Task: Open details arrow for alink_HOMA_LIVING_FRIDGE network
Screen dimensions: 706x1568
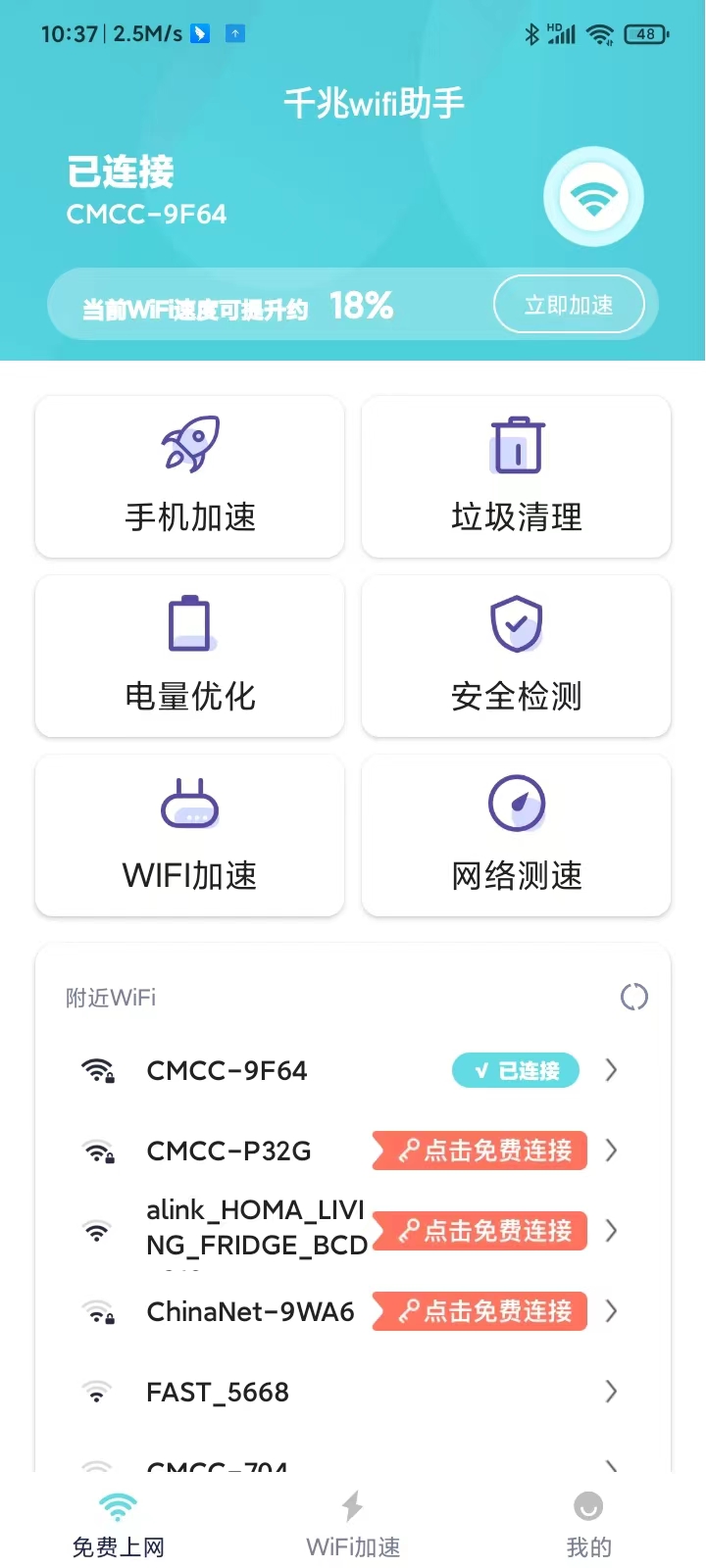Action: pos(611,1231)
